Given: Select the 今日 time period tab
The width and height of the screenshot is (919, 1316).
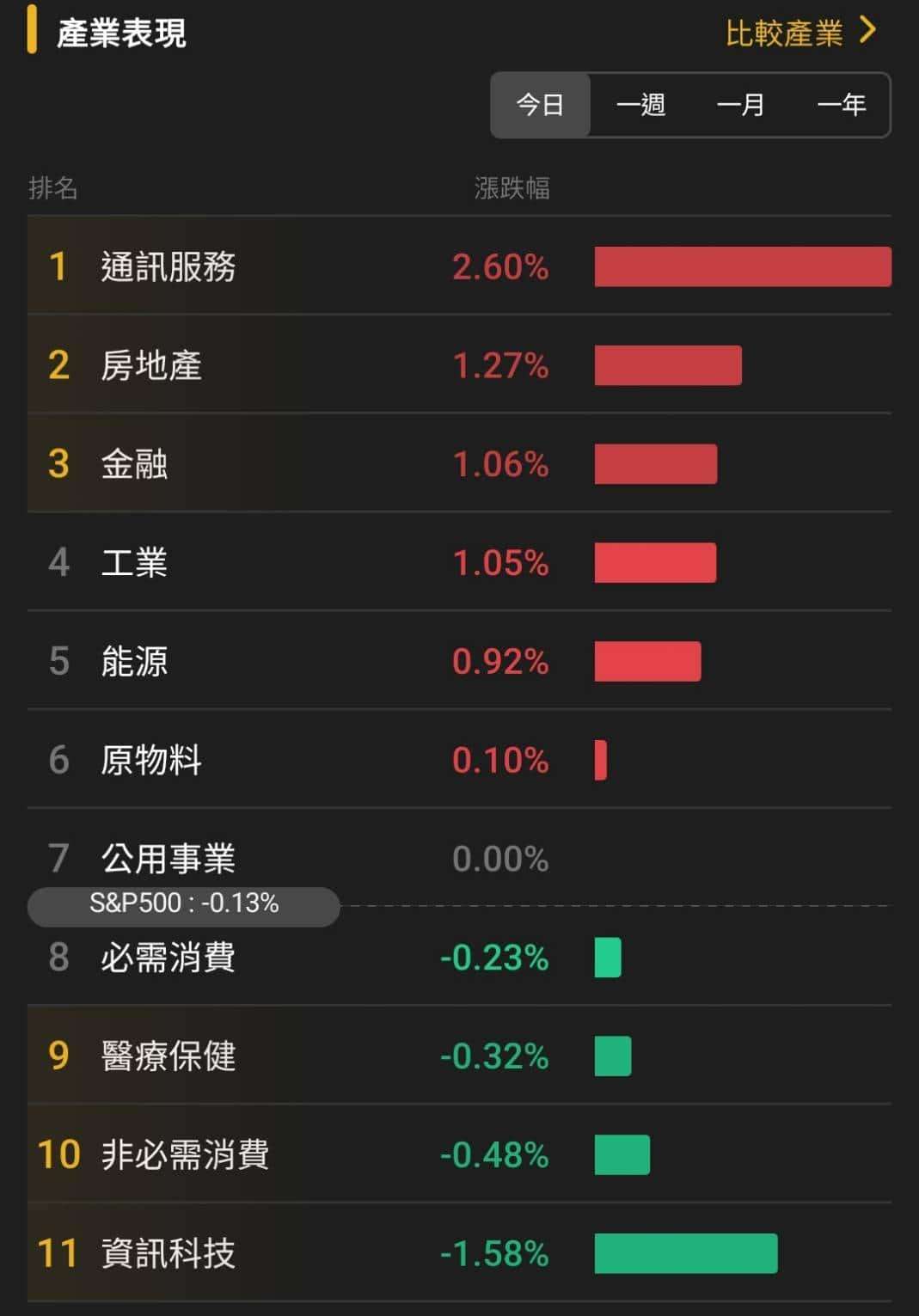Looking at the screenshot, I should [x=539, y=105].
